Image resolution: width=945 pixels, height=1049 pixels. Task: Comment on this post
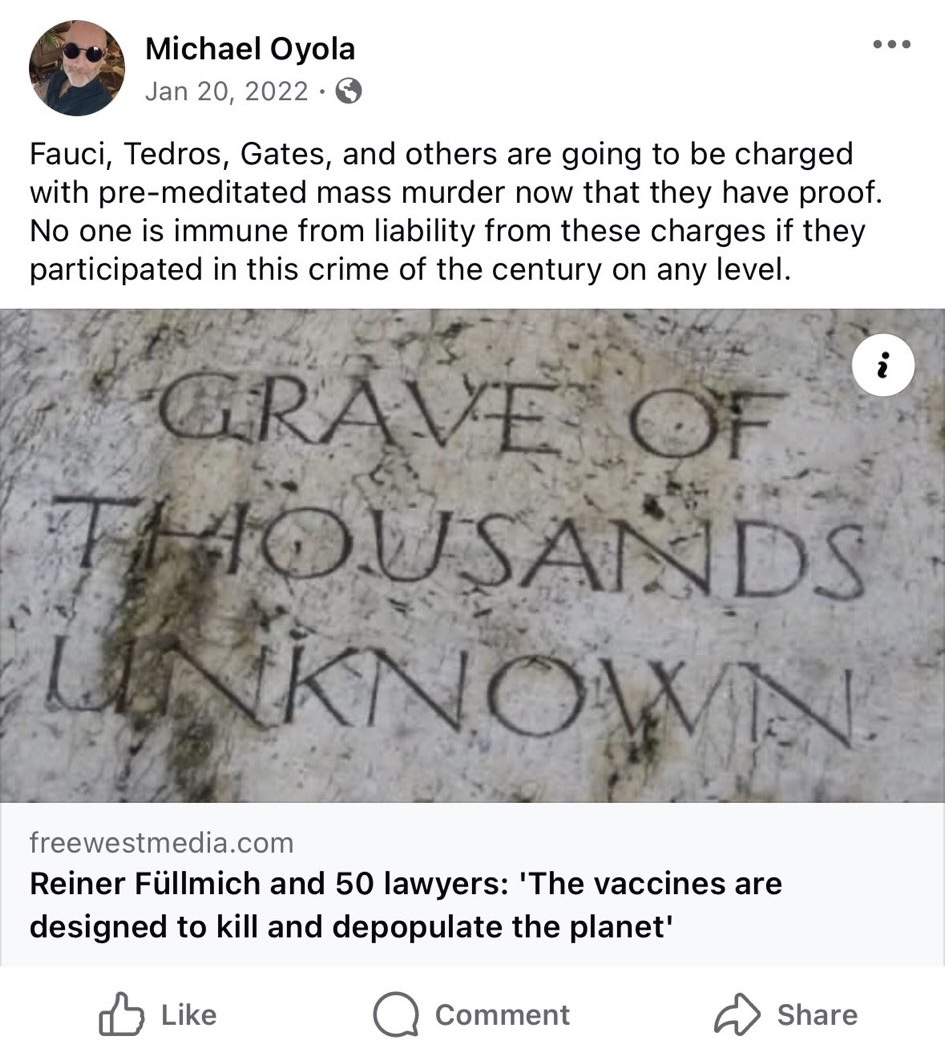click(x=471, y=1014)
